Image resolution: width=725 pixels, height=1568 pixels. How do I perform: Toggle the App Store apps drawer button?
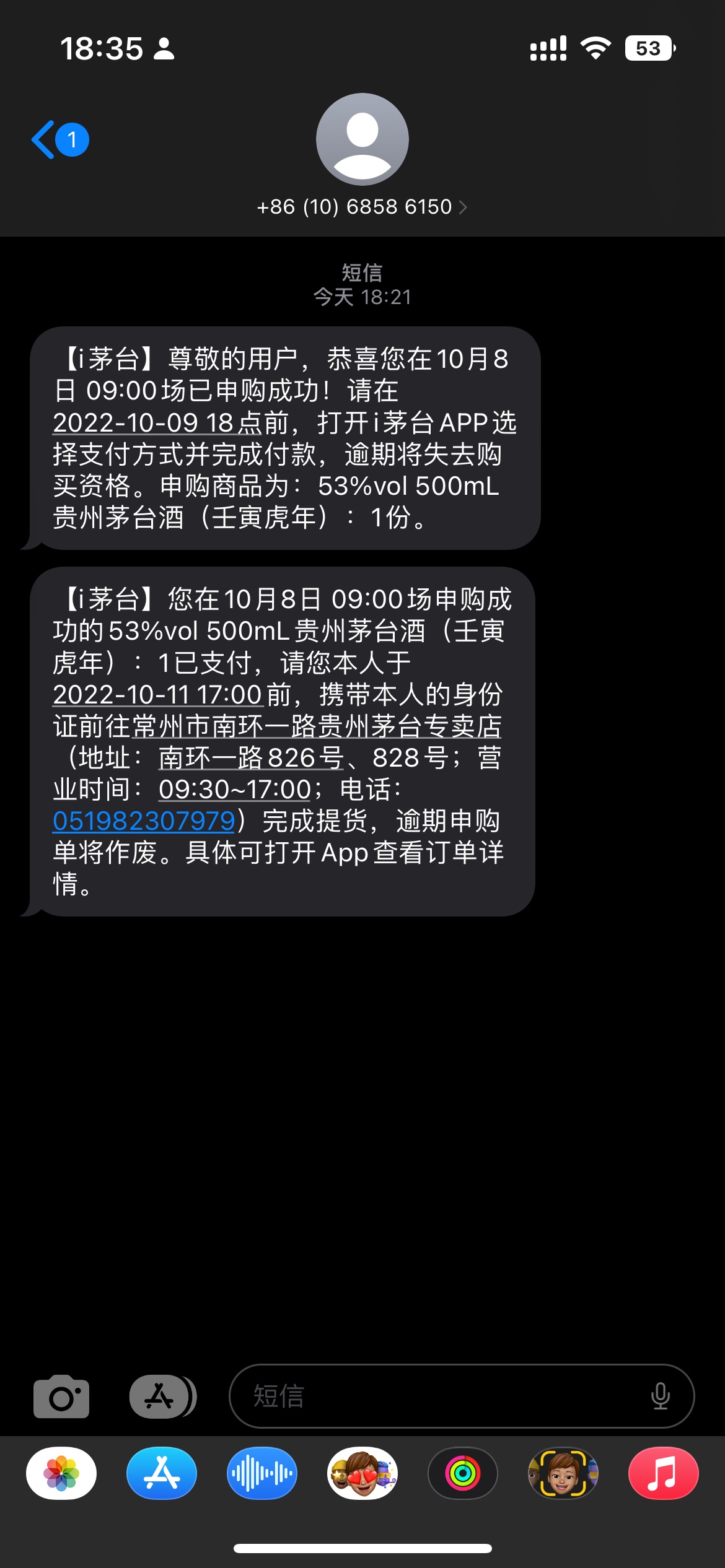click(x=162, y=1396)
